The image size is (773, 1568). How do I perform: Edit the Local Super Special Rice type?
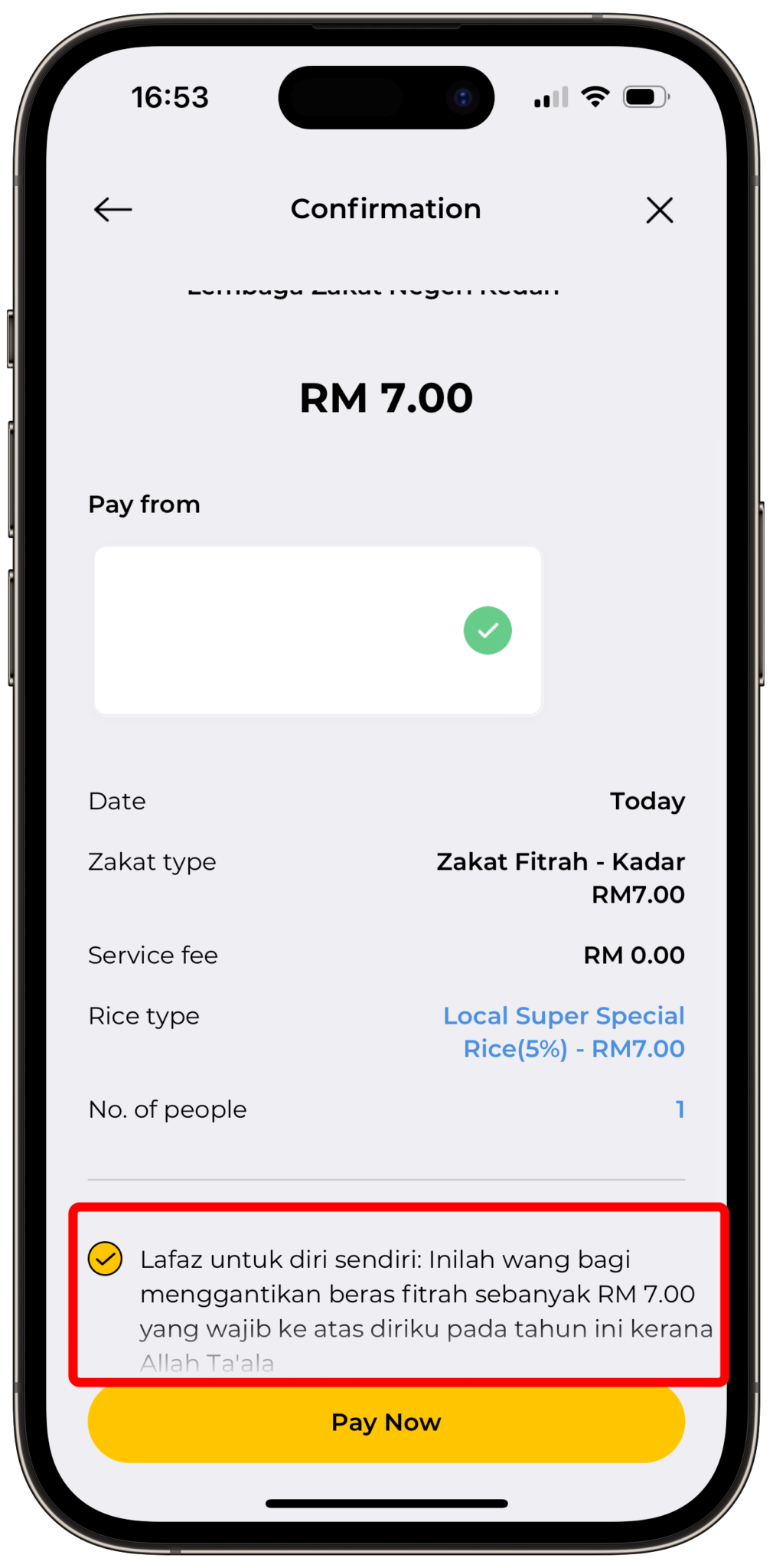coord(564,1031)
